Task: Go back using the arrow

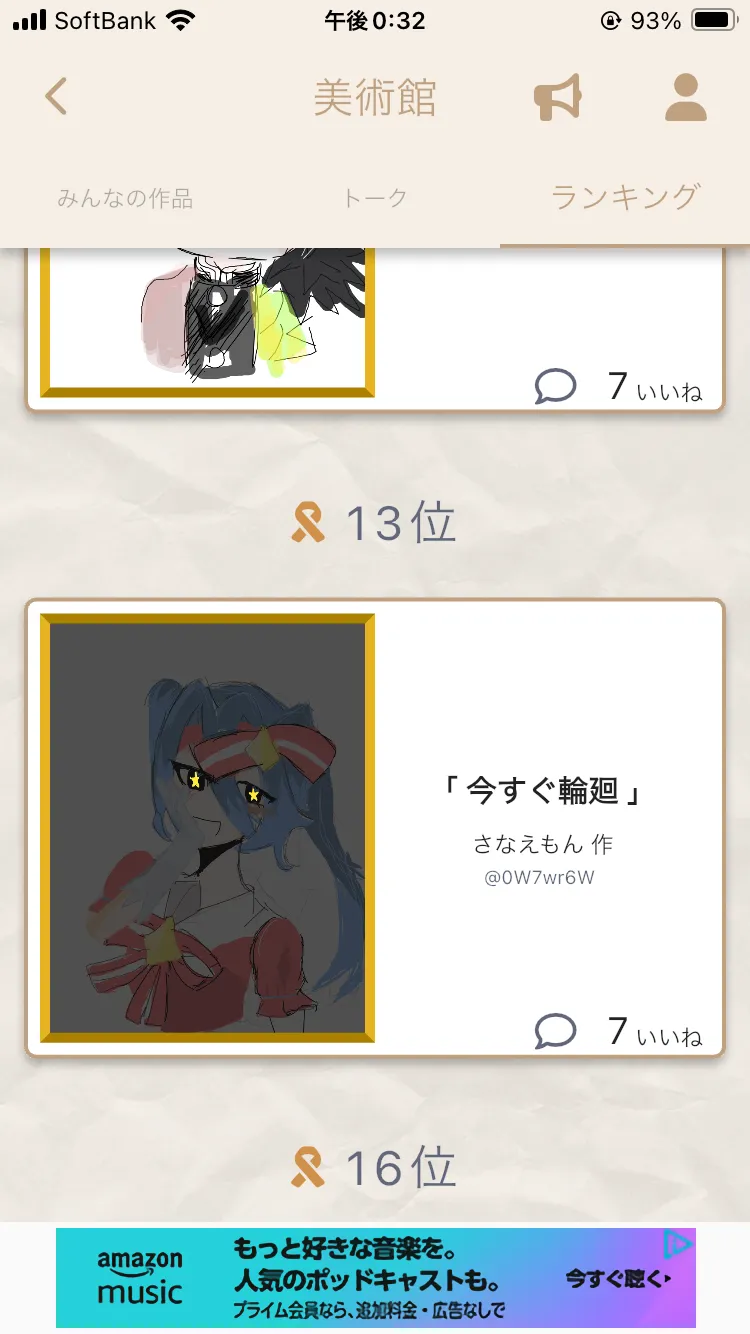Action: (x=56, y=97)
